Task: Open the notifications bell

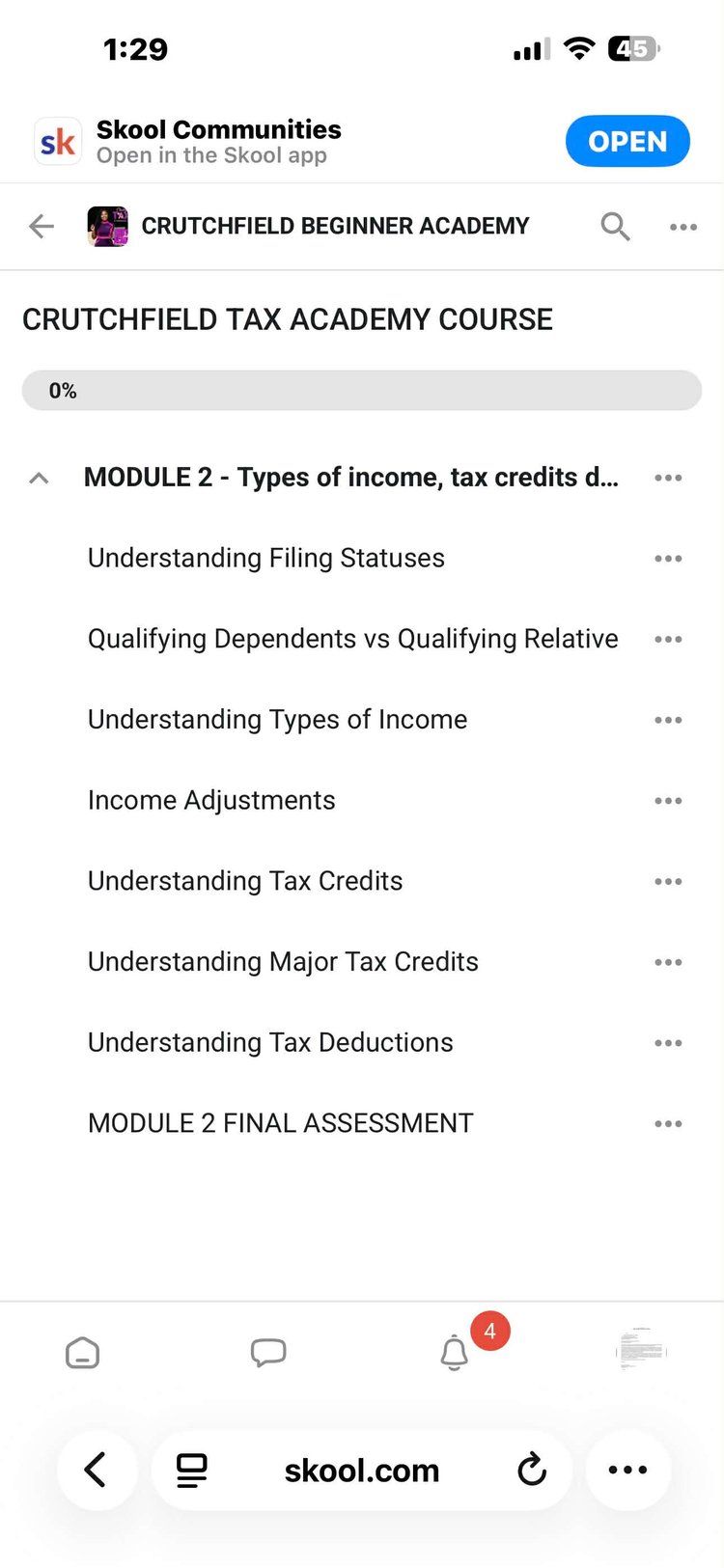Action: point(455,1353)
